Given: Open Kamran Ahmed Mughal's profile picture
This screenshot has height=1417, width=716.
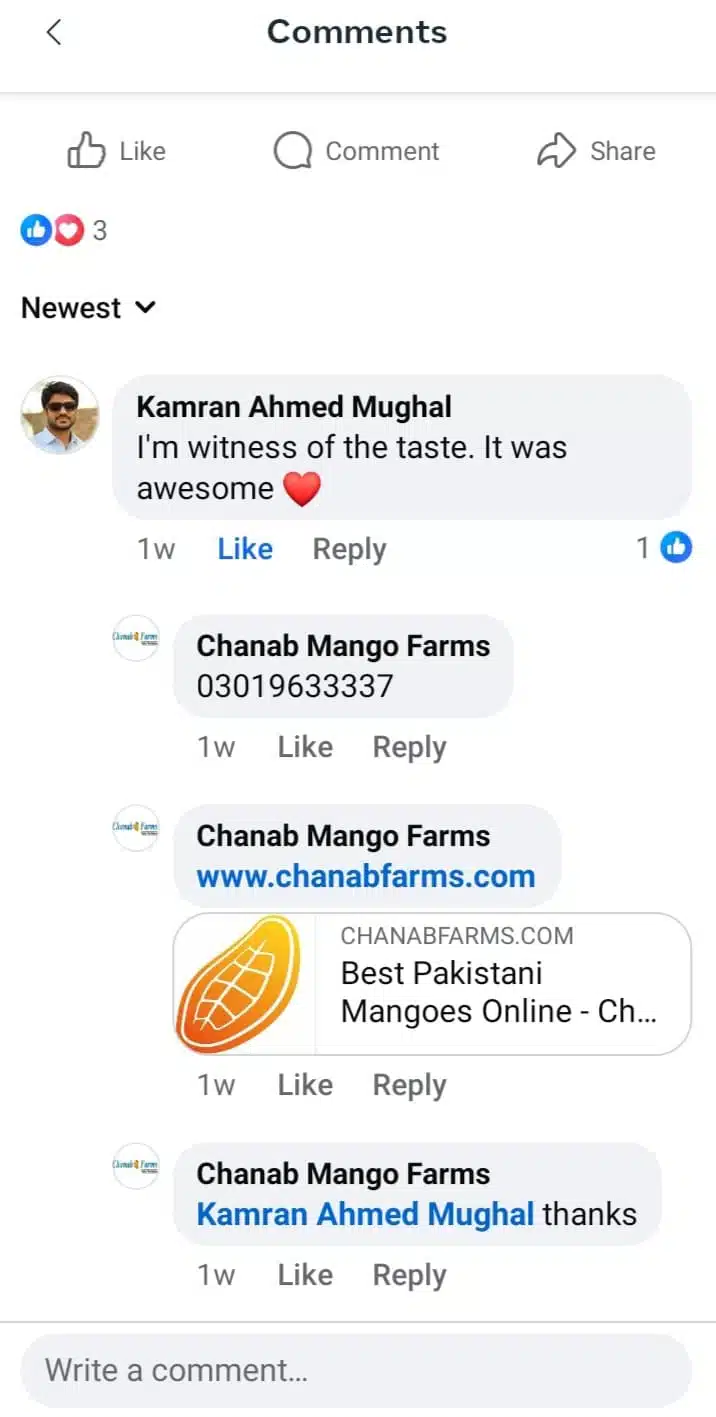Looking at the screenshot, I should [x=60, y=415].
